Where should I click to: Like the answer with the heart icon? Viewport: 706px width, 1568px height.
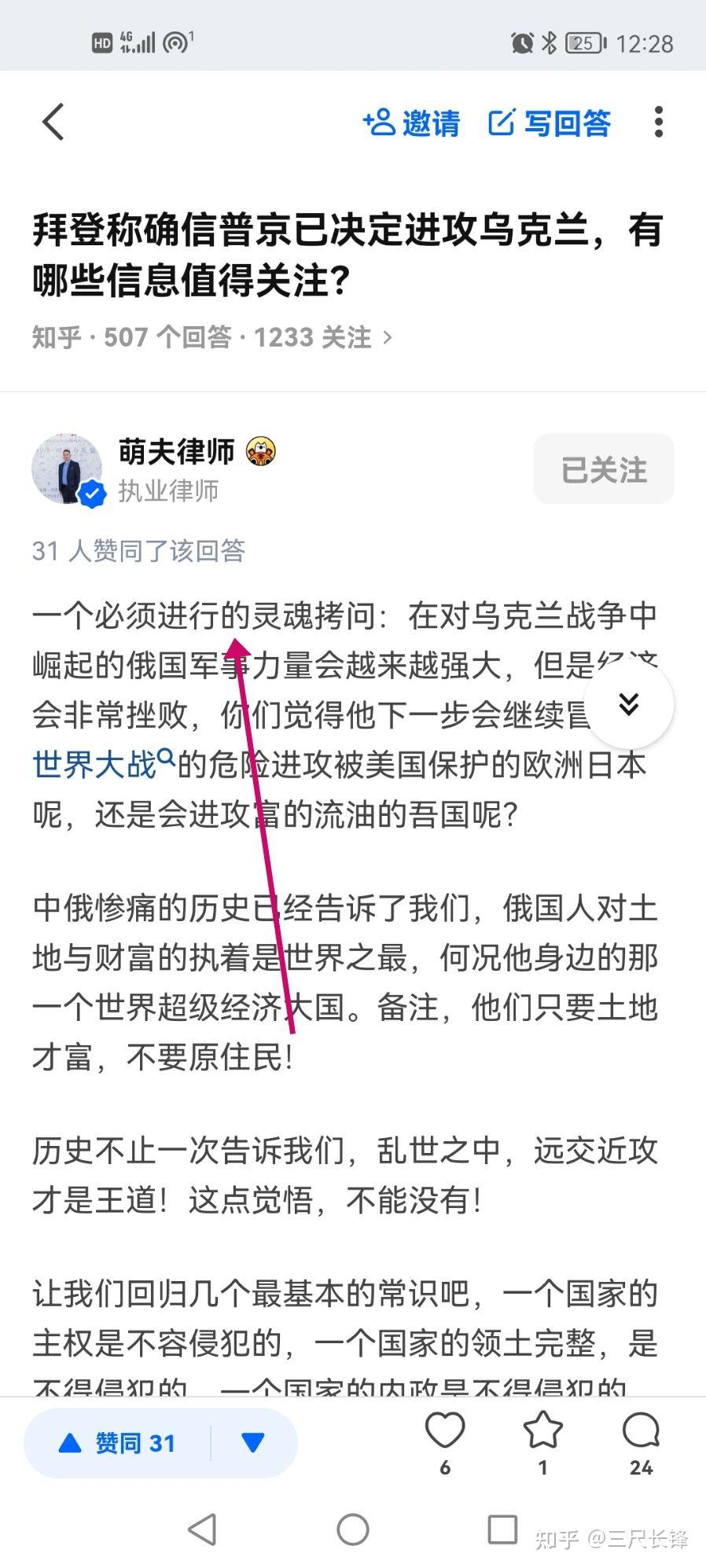(445, 1432)
